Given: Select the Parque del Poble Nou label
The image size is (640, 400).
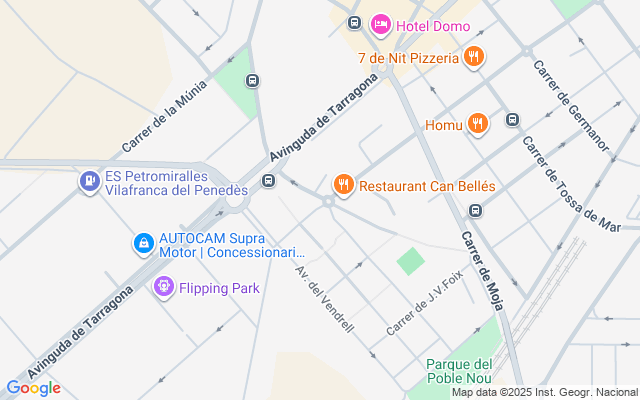Looking at the screenshot, I should point(459,371).
